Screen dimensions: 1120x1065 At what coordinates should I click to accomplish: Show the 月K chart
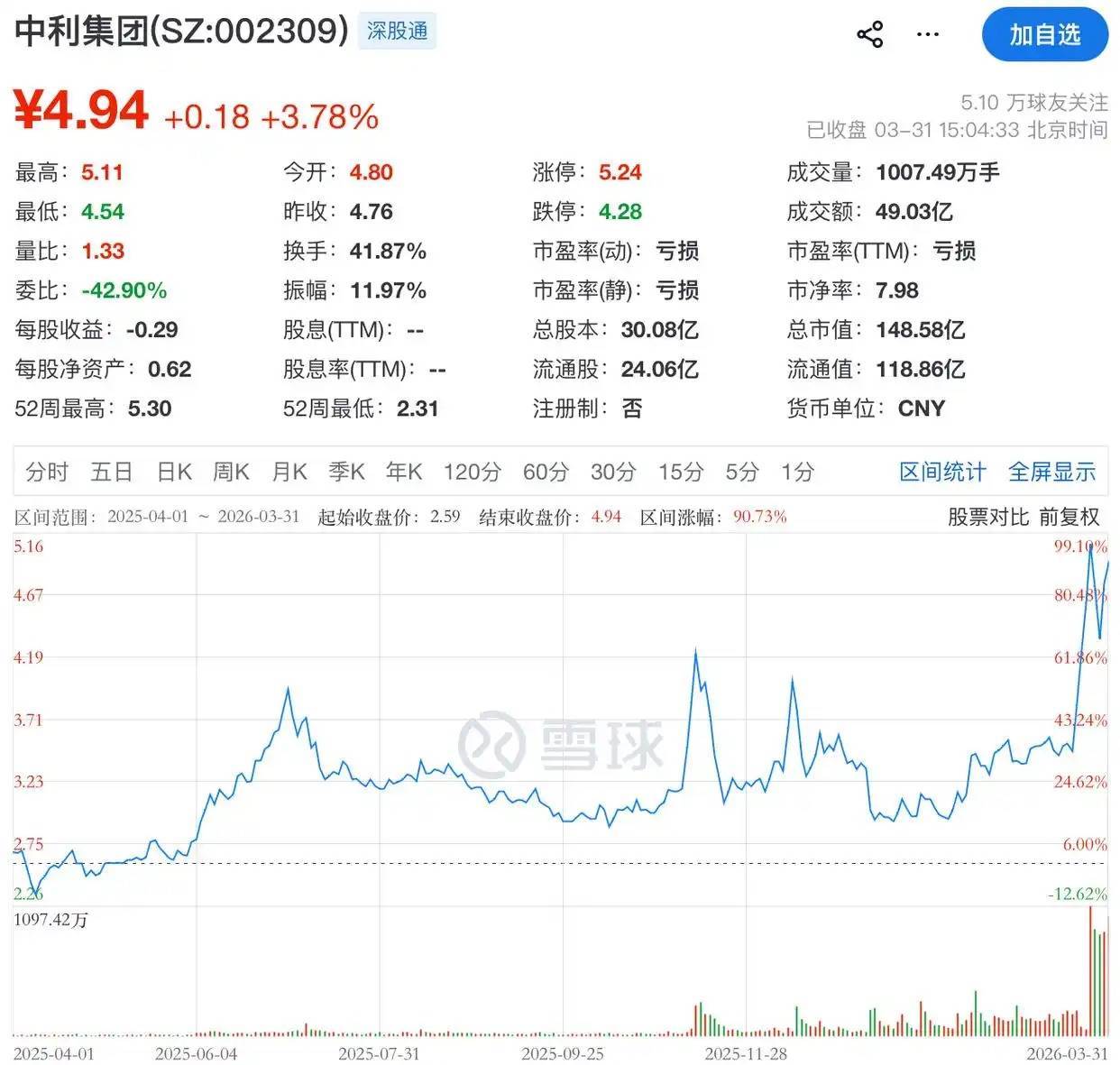click(289, 472)
